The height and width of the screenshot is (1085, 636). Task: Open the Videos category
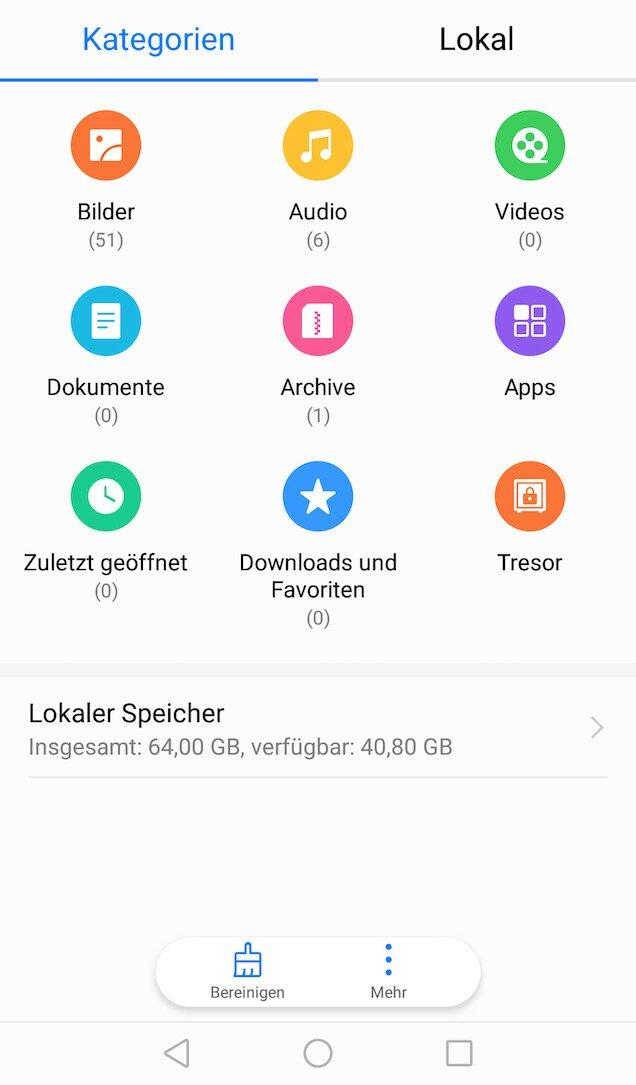coord(530,146)
